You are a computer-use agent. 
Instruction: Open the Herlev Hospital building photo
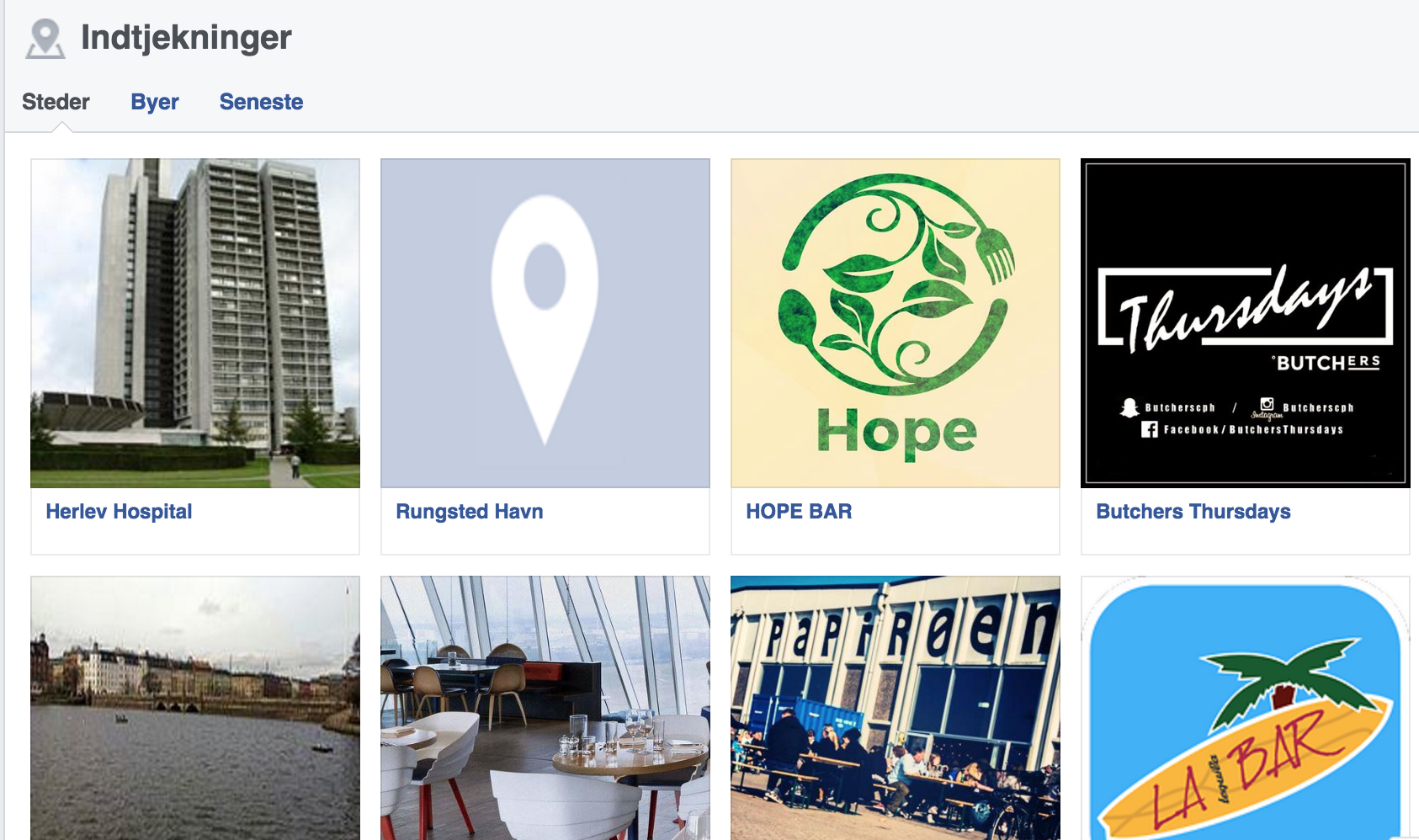(x=195, y=323)
